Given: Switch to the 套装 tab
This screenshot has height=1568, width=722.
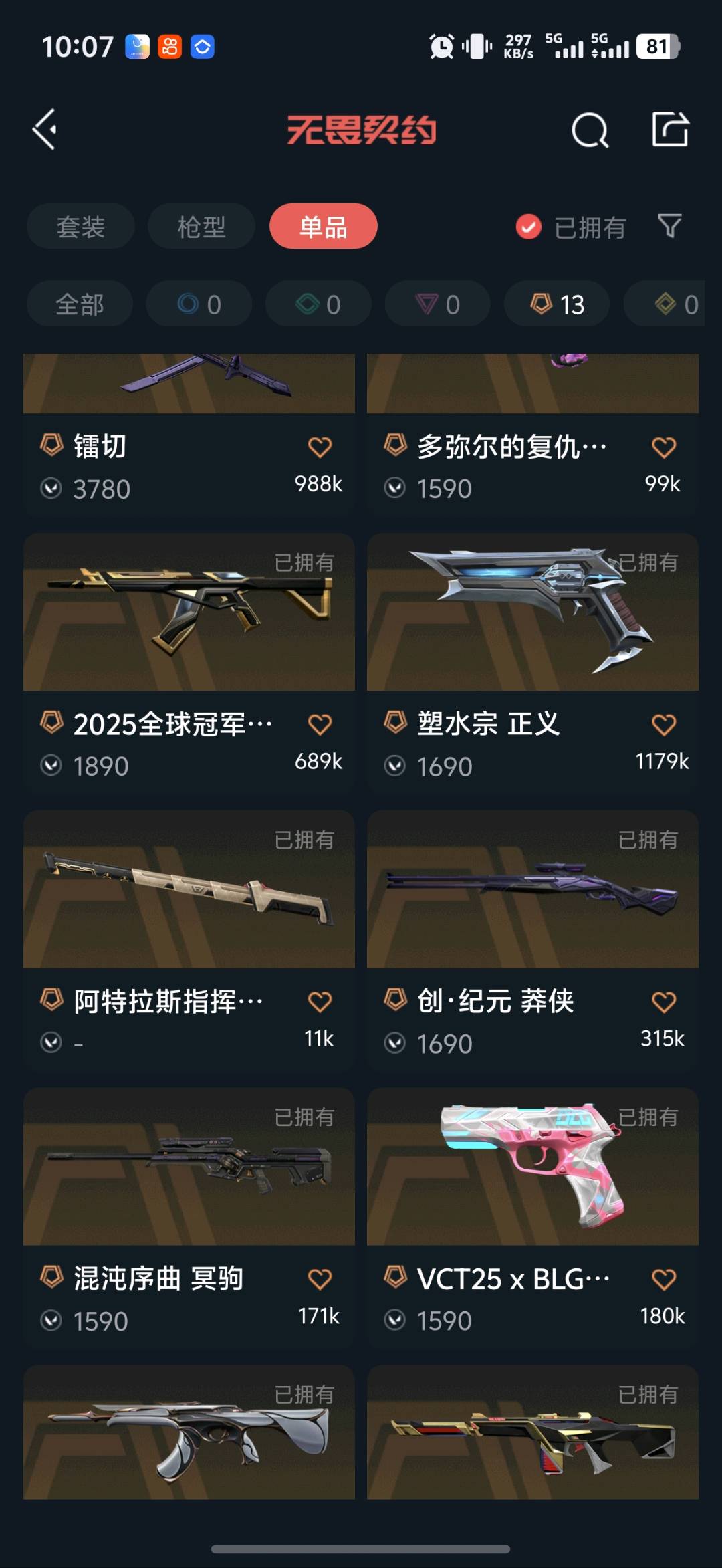Looking at the screenshot, I should pos(81,227).
